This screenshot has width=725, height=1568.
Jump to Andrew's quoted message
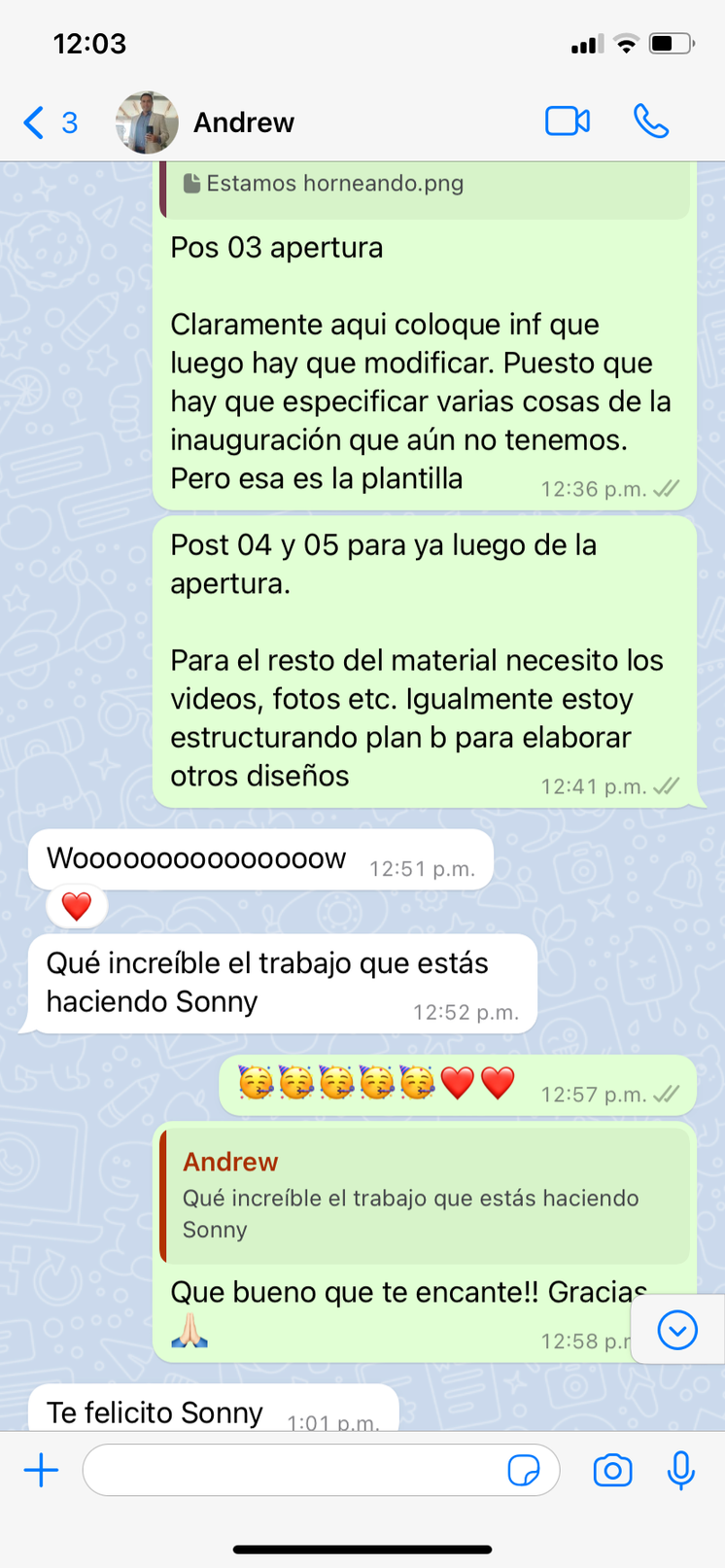(425, 1196)
